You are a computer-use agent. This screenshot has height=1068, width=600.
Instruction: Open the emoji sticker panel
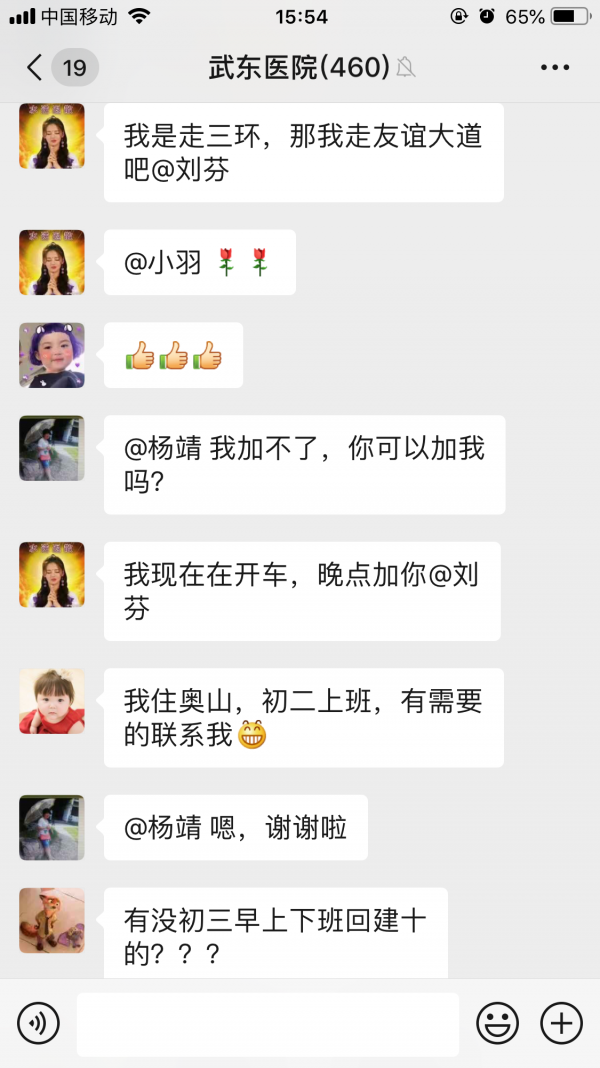click(x=497, y=1023)
